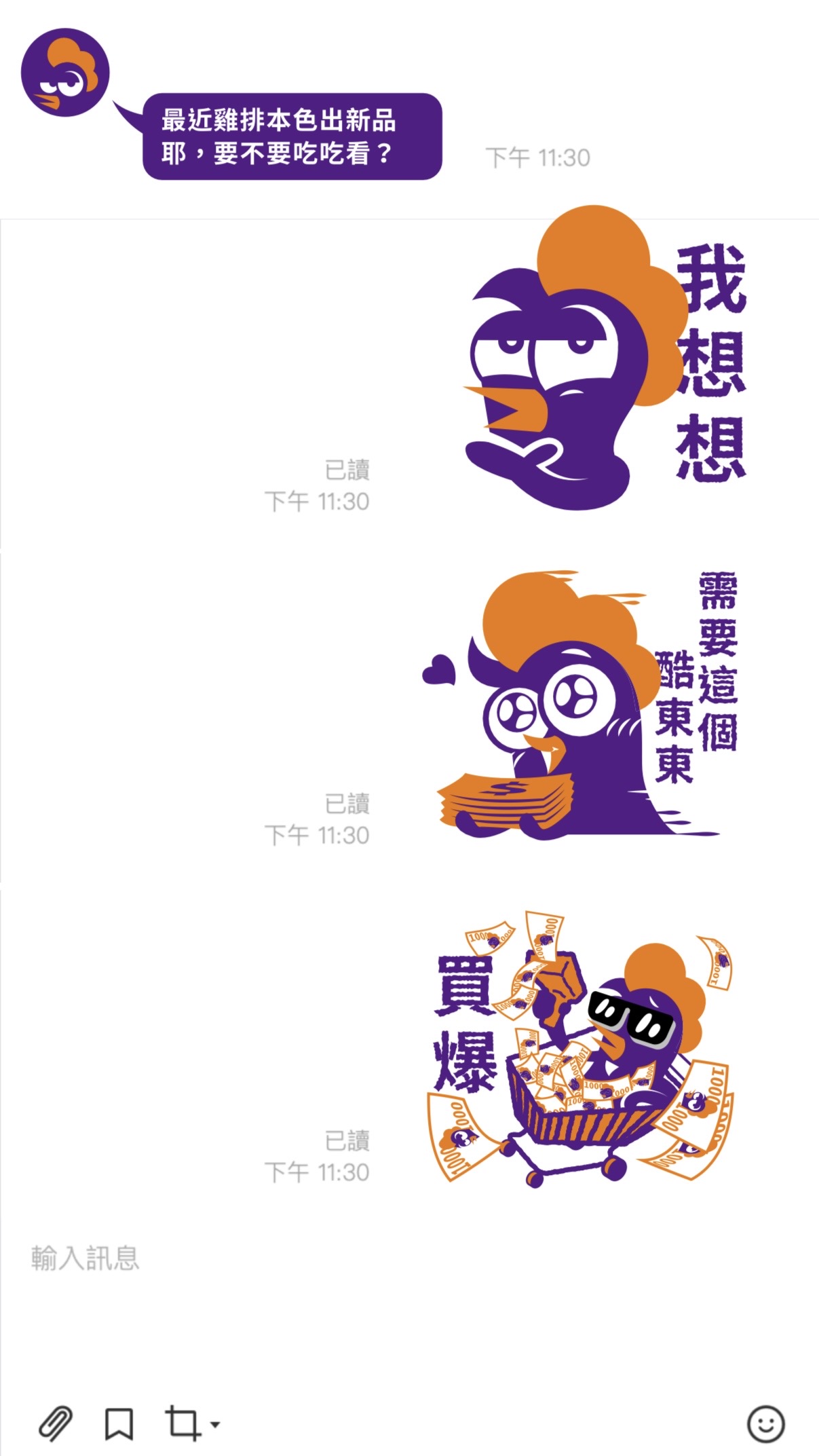Open the bookmark icon in the toolbar

tap(119, 1423)
